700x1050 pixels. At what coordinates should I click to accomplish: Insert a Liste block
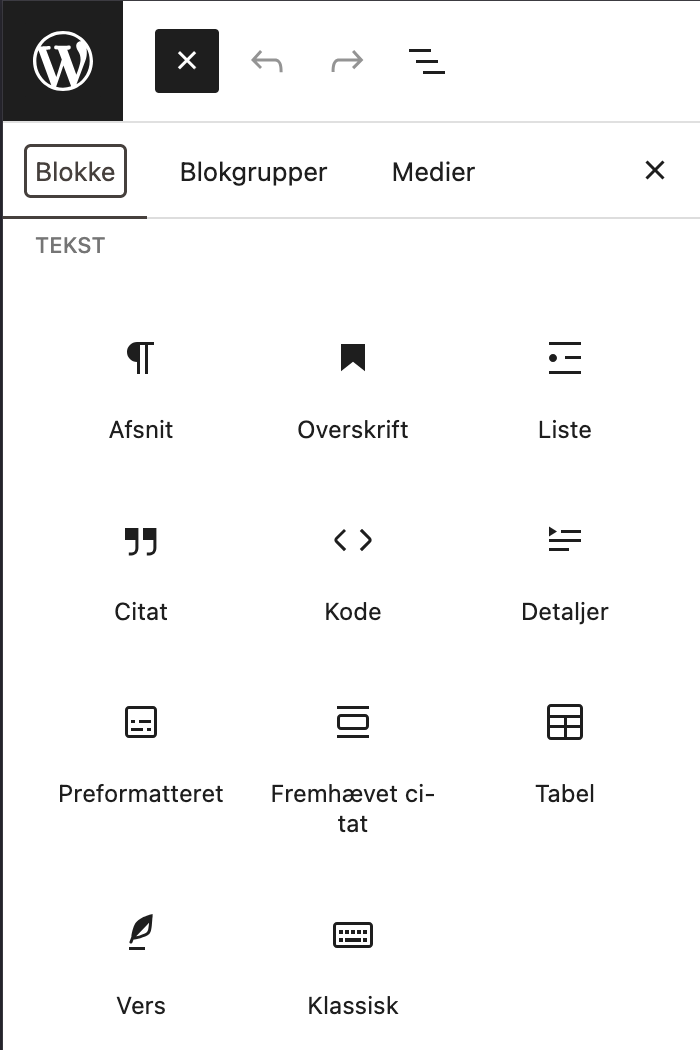pos(565,389)
